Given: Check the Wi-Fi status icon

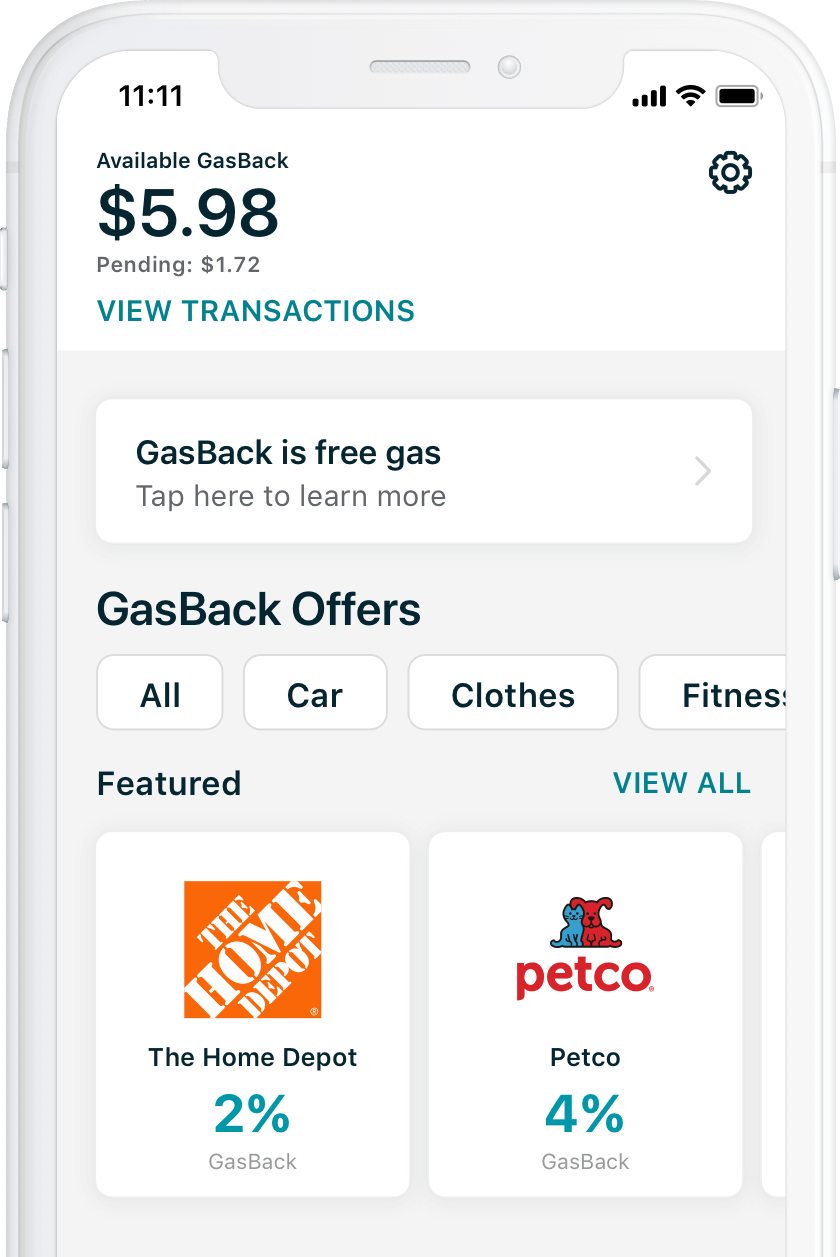Looking at the screenshot, I should pos(692,96).
